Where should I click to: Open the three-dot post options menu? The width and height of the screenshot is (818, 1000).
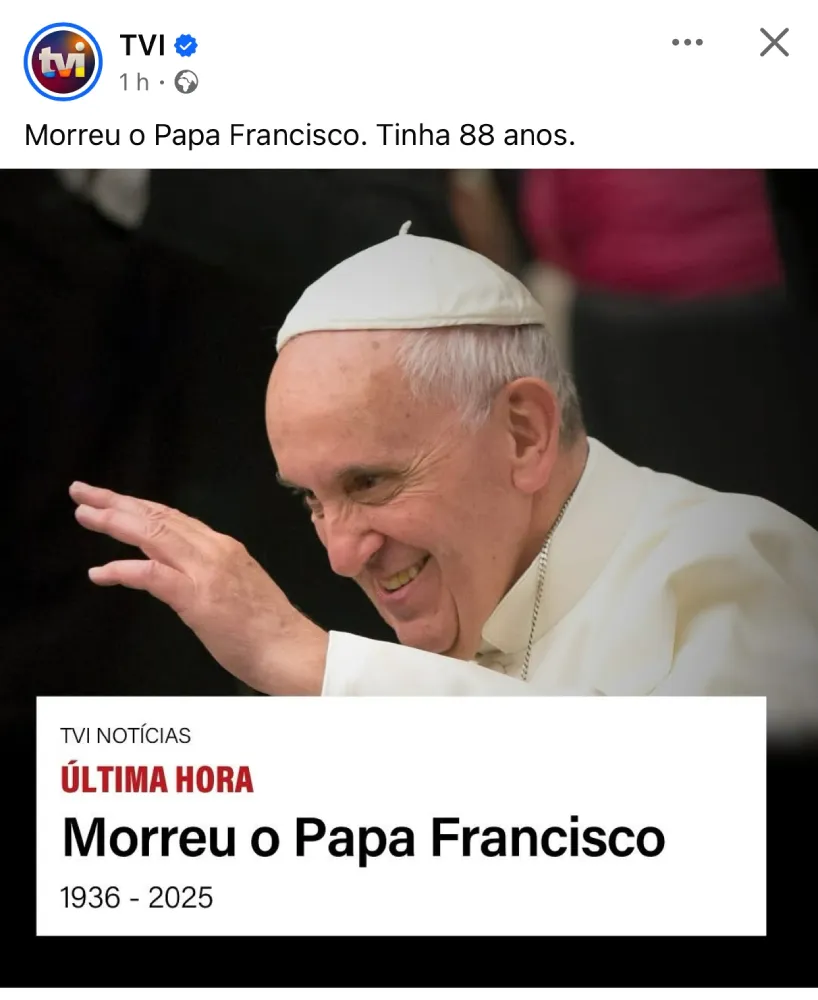[687, 42]
